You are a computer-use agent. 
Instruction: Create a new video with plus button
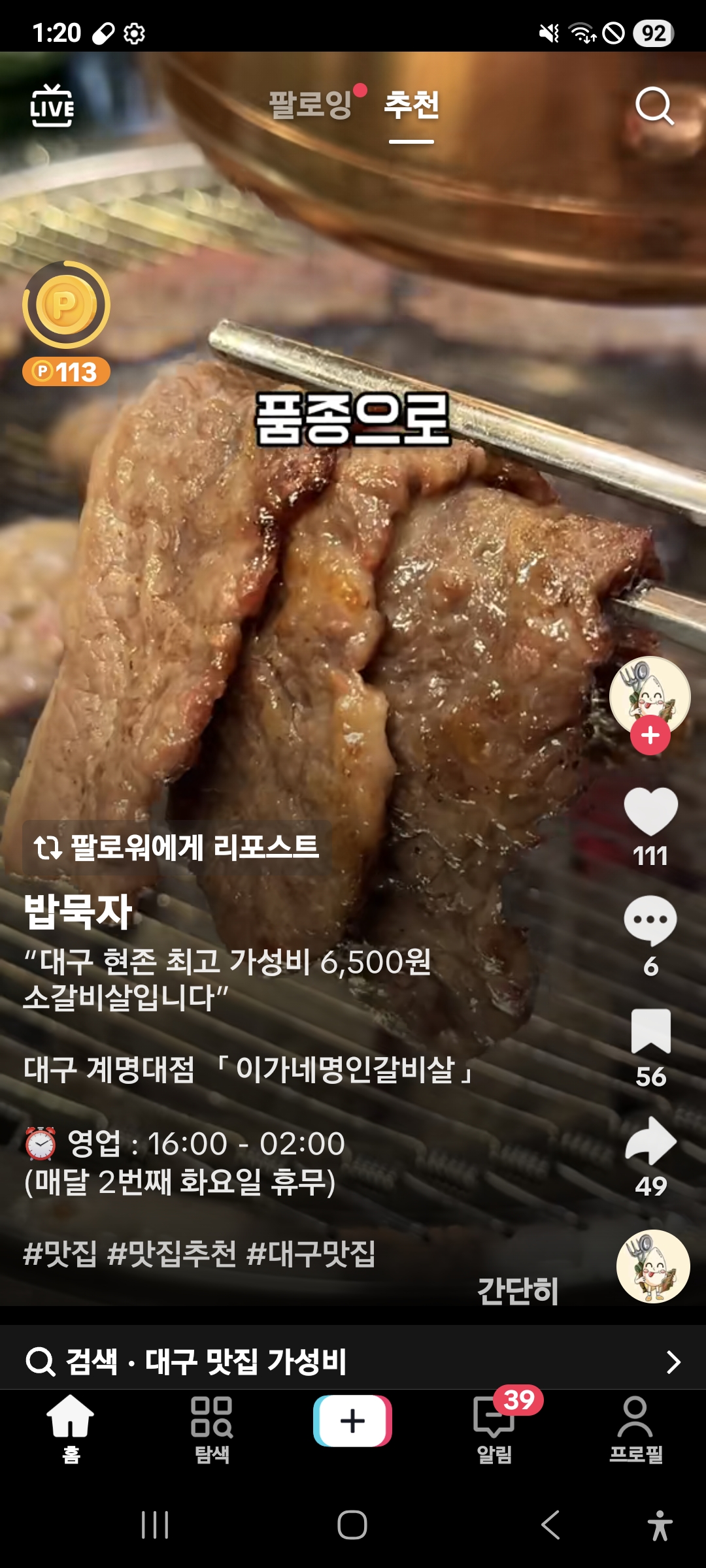[353, 1422]
